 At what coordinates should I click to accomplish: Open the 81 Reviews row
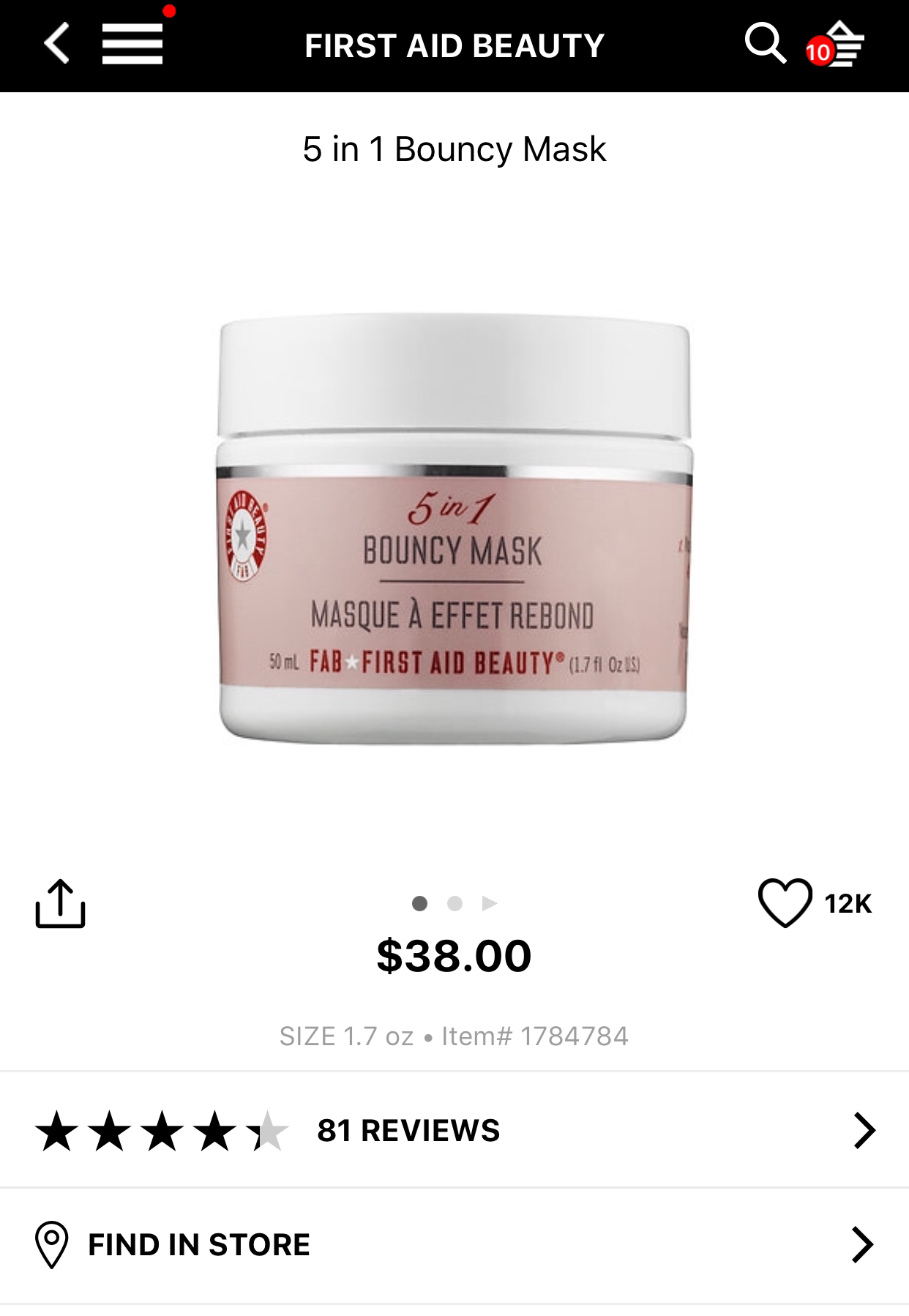point(454,1130)
